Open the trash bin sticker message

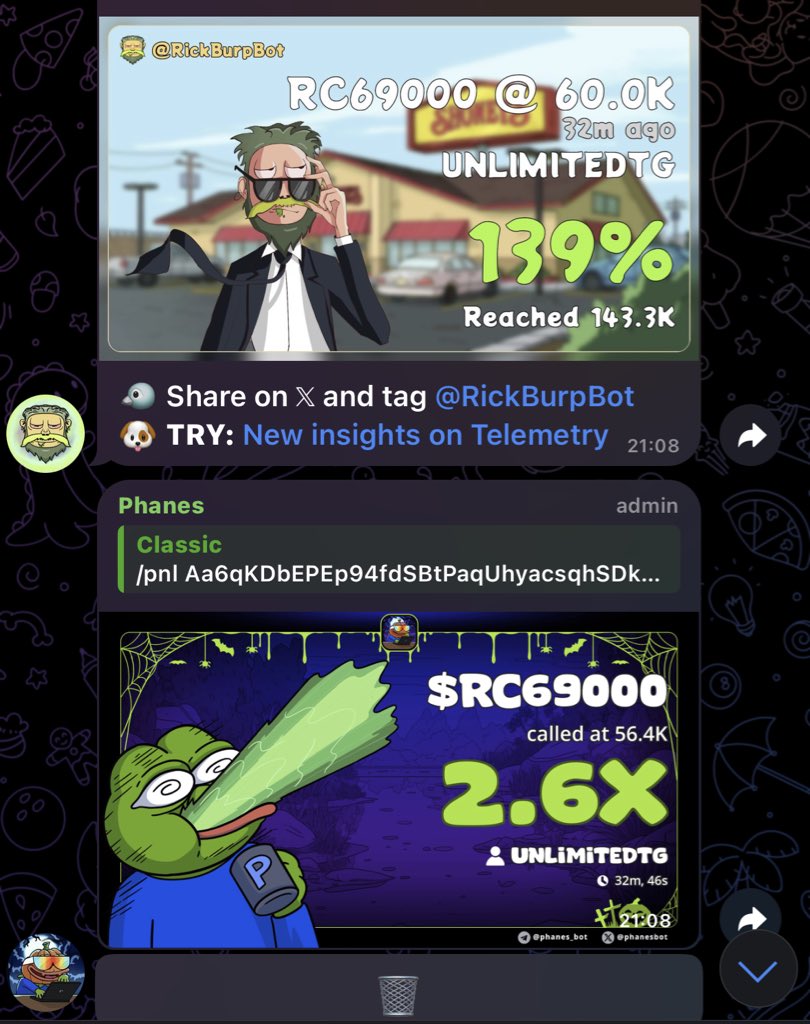click(x=398, y=994)
